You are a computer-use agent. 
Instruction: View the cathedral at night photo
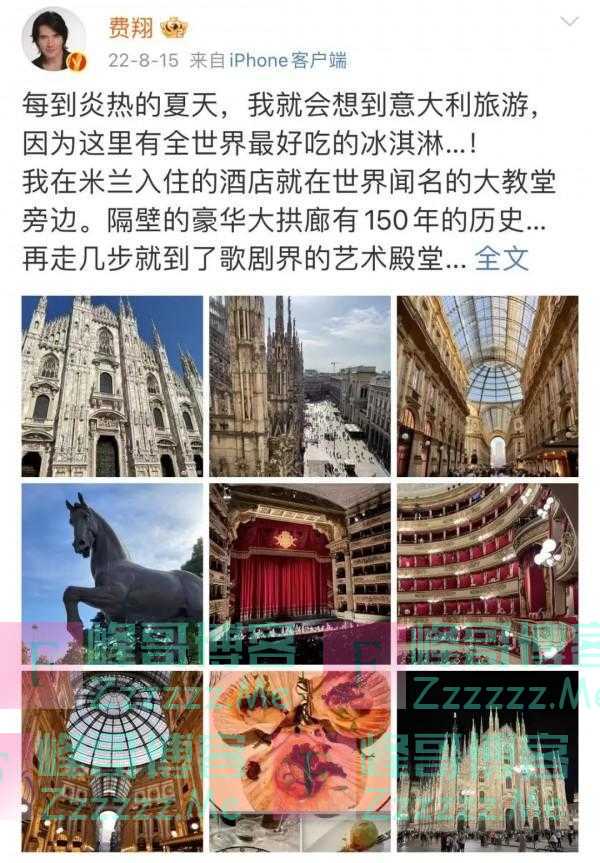click(x=487, y=760)
